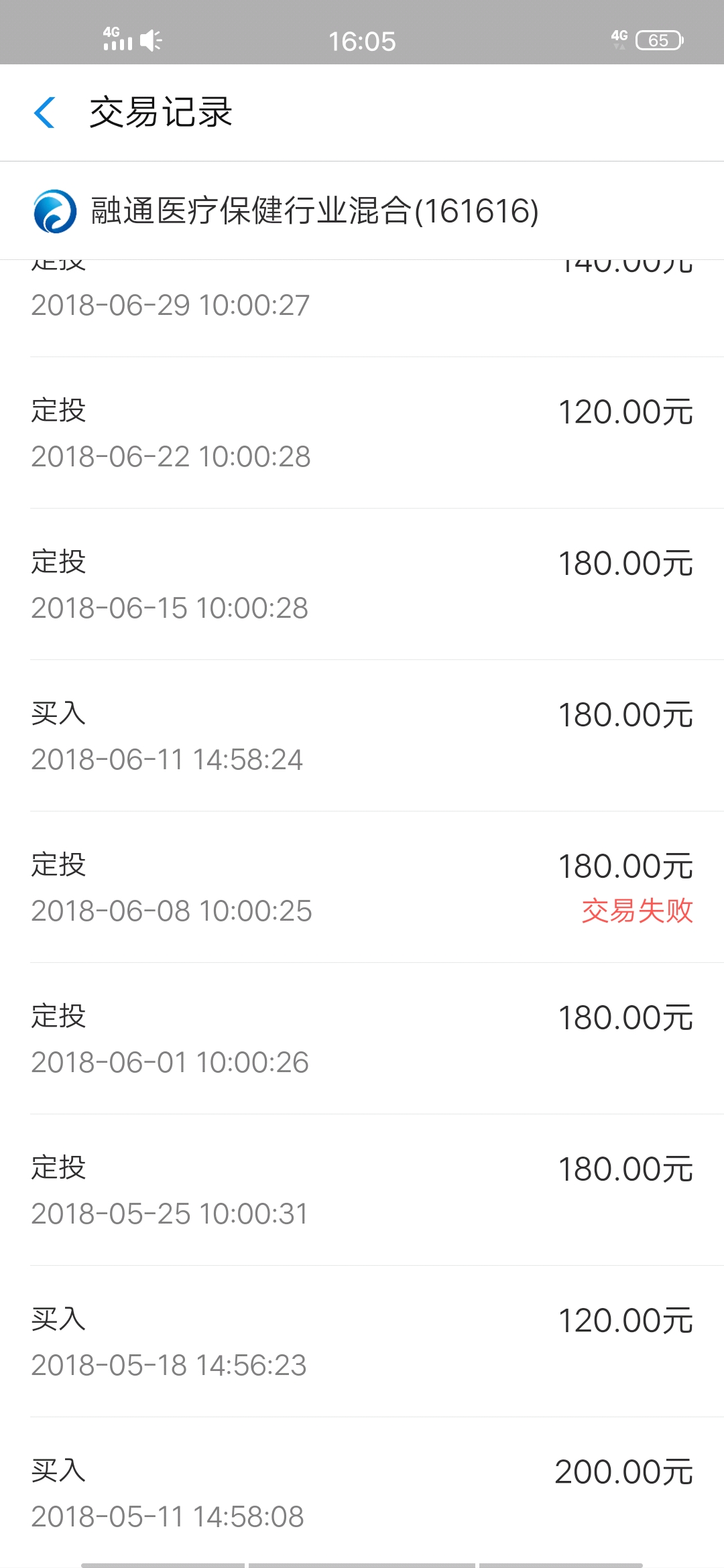The height and width of the screenshot is (1568, 724).
Task: Tap the bottom gesture navigation bar
Action: pyautogui.click(x=362, y=1560)
